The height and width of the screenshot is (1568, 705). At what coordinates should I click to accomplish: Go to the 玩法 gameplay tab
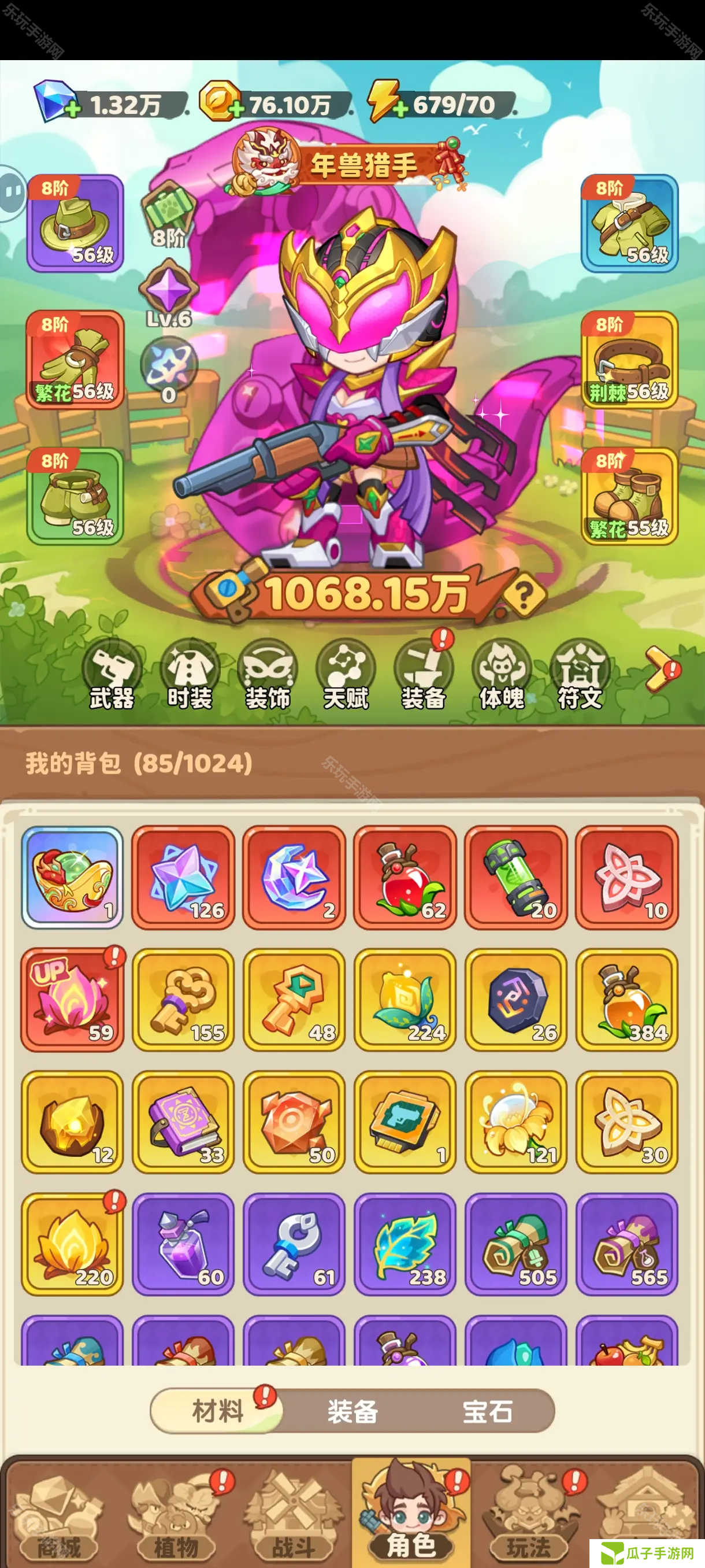[x=528, y=1515]
